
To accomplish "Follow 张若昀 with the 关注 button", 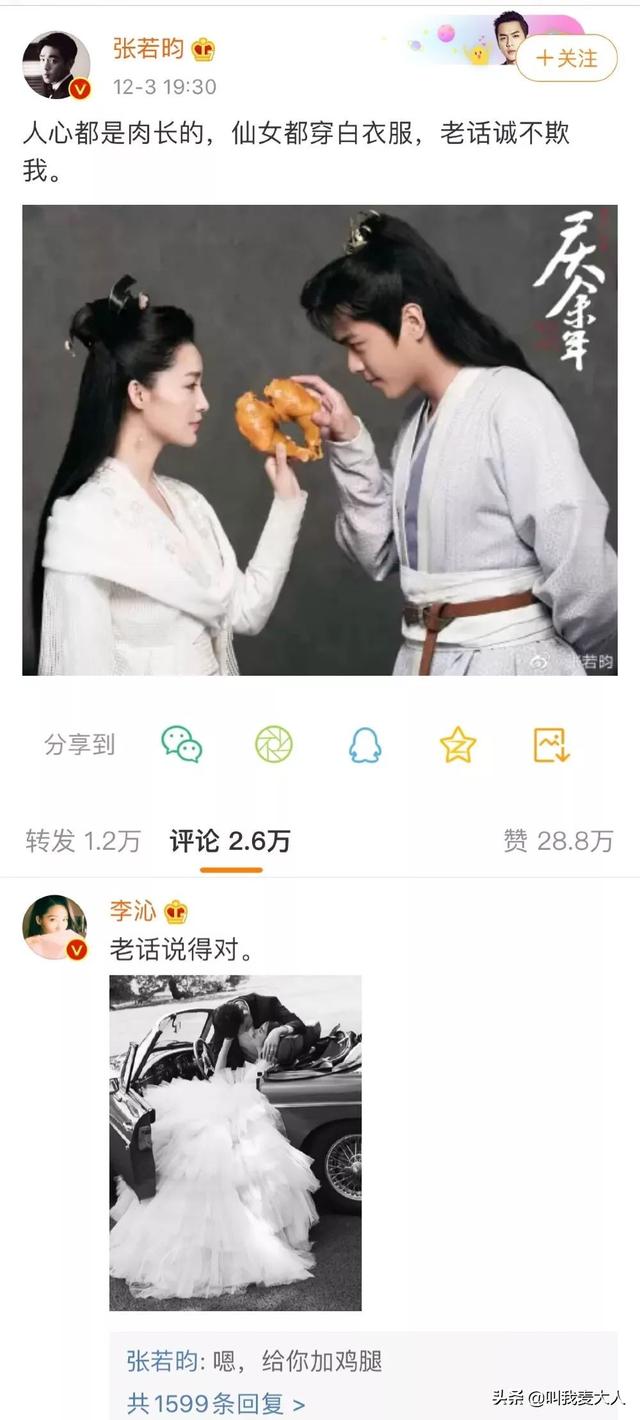I will point(568,58).
